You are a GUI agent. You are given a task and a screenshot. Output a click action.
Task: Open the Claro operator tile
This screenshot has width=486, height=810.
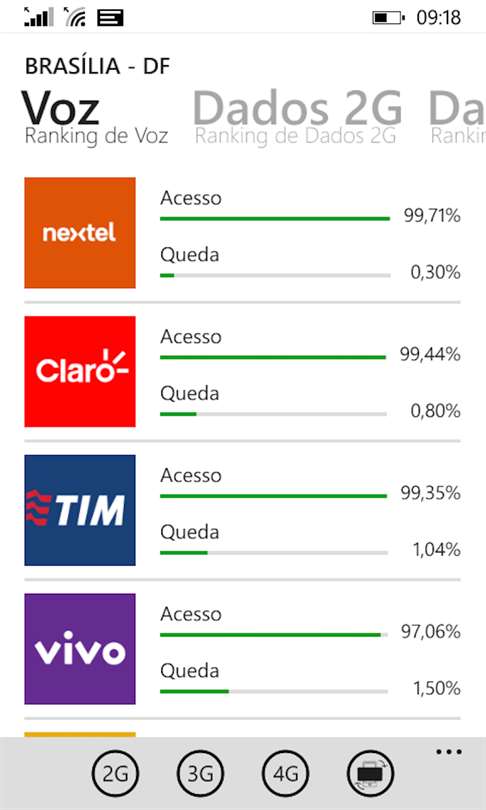(80, 371)
